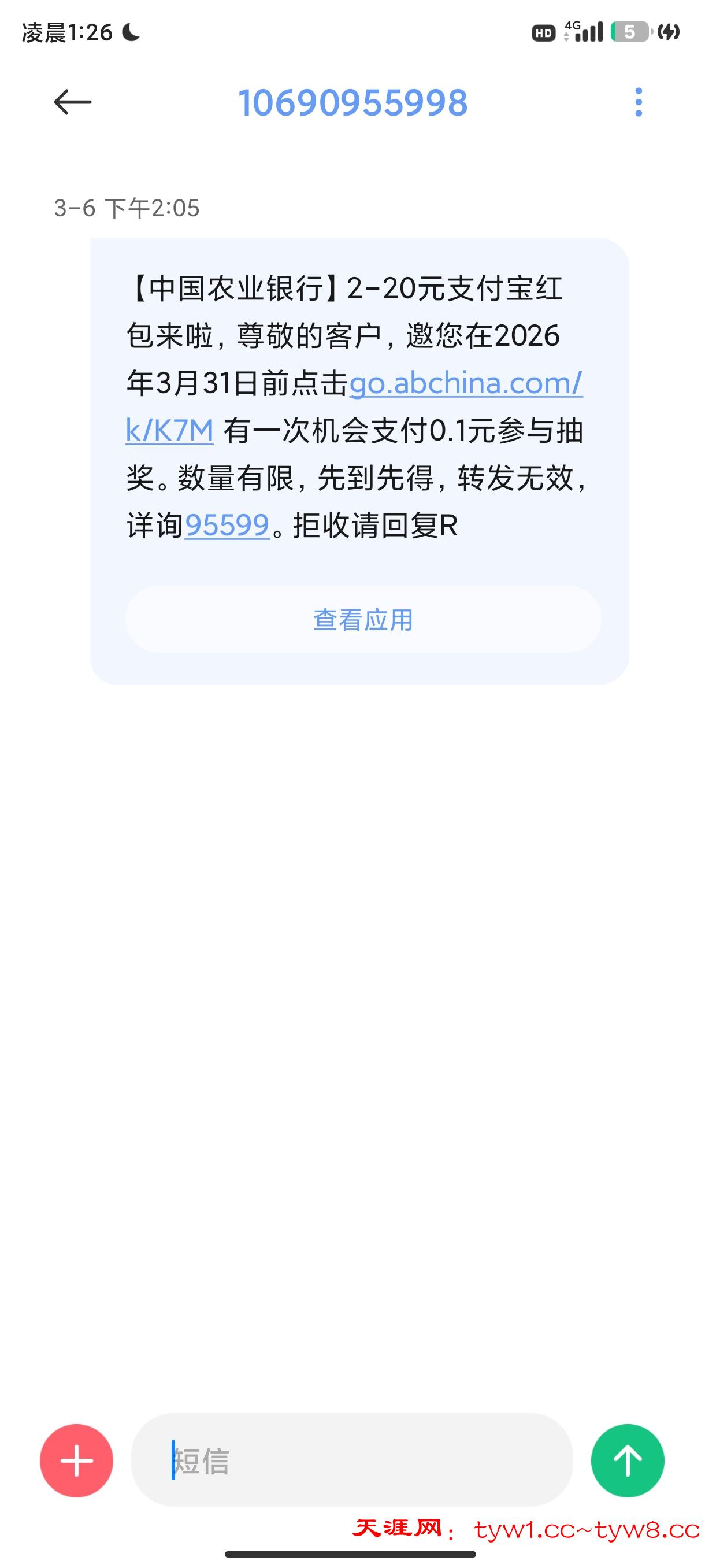Open attachments with the red plus button

tap(77, 1460)
